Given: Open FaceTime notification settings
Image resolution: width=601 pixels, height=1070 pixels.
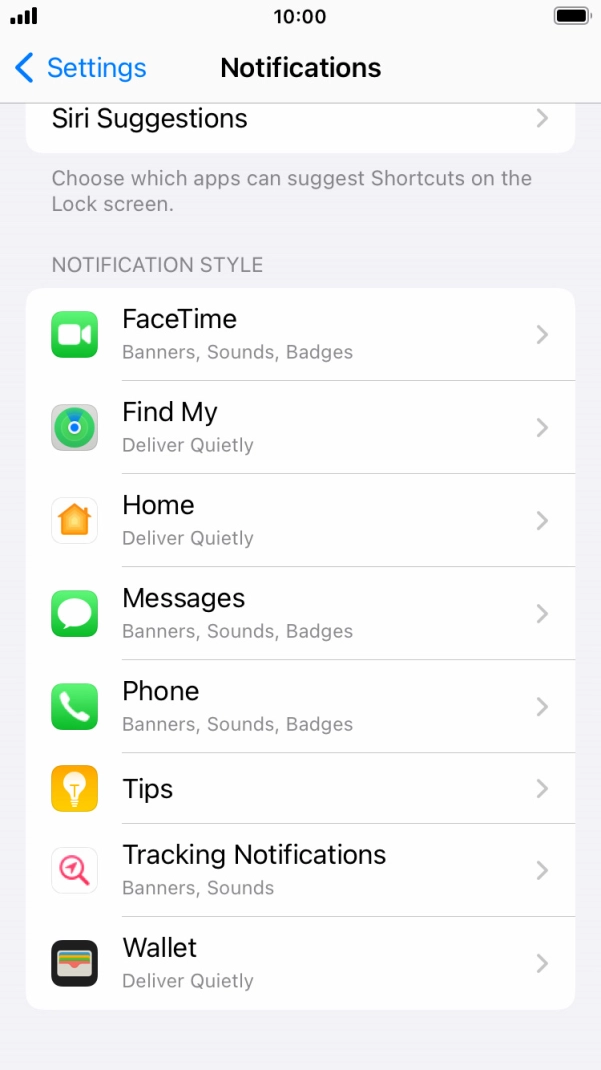Looking at the screenshot, I should pos(300,334).
